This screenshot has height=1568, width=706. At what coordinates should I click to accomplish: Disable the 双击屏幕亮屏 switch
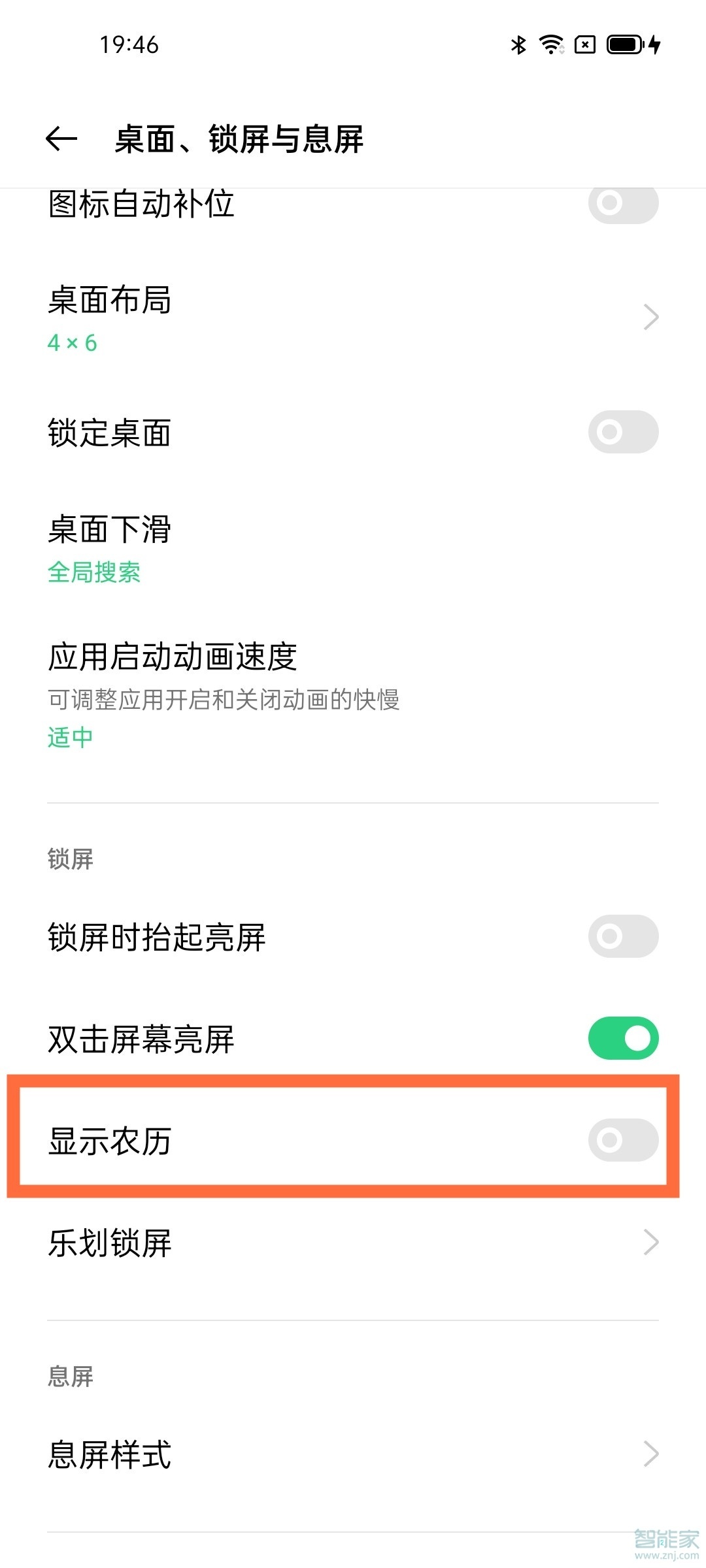[x=624, y=1037]
